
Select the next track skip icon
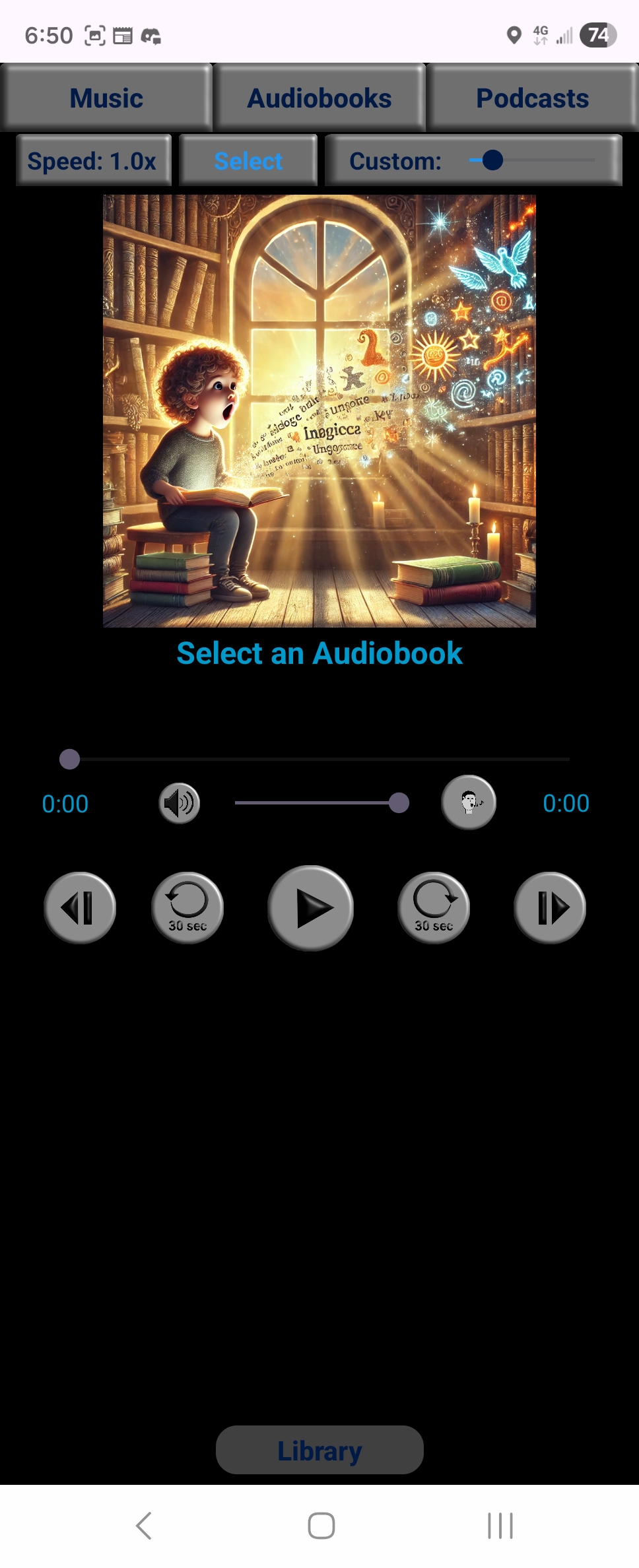click(550, 907)
